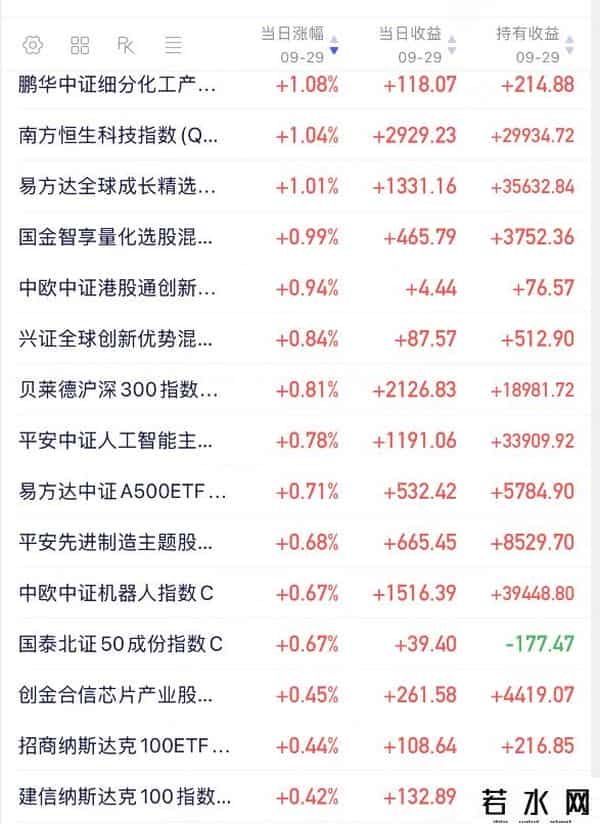Viewport: 600px width, 824px height.
Task: View 创金合信芯片产业 fund details
Action: (118, 695)
